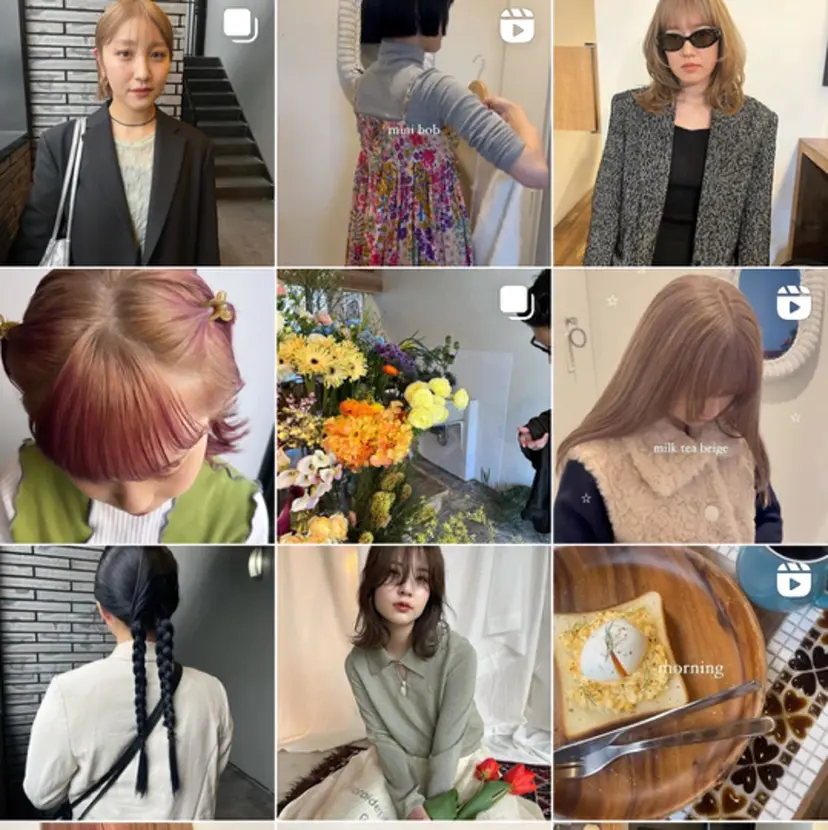The image size is (828, 830).
Task: Open the post of woman in black blazer
Action: (x=137, y=132)
